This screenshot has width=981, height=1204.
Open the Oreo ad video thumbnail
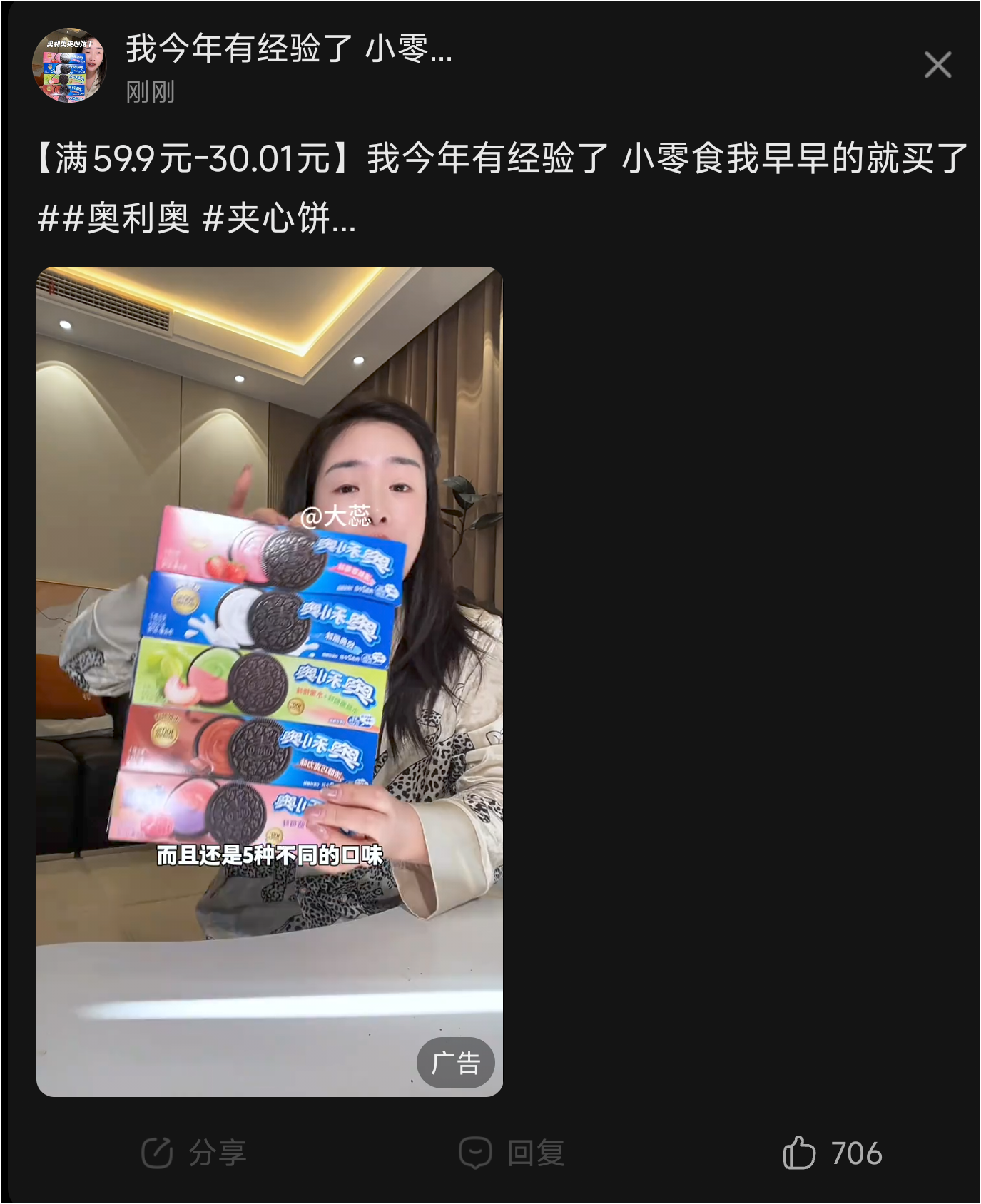[x=270, y=681]
